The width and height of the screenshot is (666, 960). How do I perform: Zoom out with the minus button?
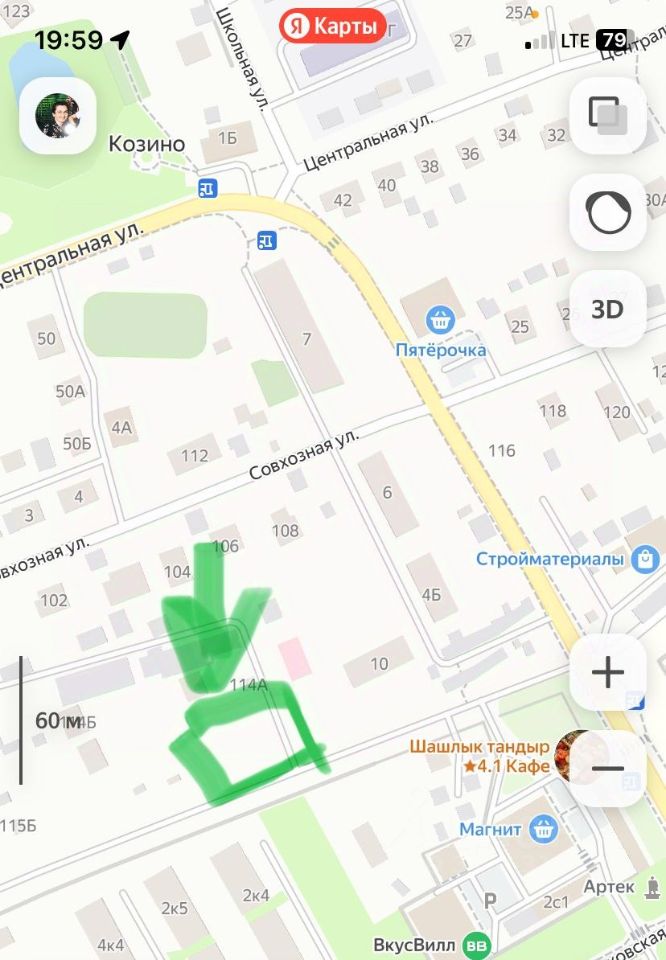[607, 769]
